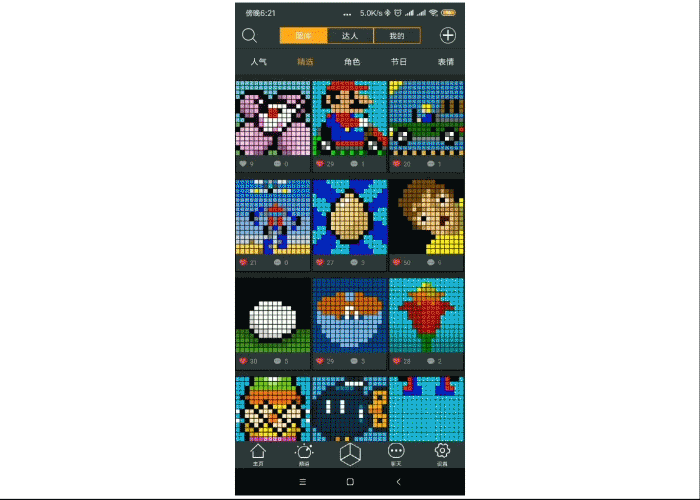Open the egg on blue flower artwork
The width and height of the screenshot is (700, 500).
349,217
